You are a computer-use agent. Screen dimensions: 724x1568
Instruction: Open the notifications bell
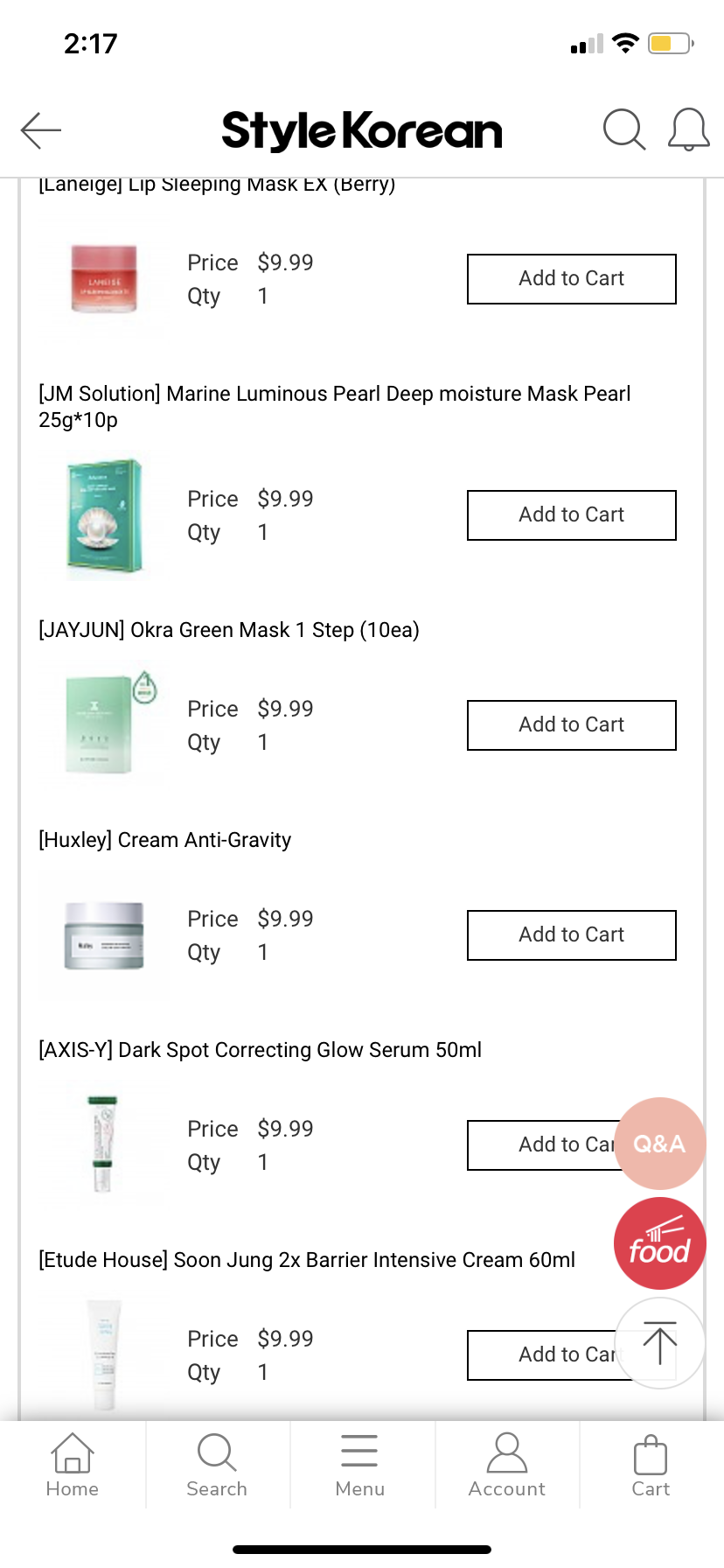point(688,130)
